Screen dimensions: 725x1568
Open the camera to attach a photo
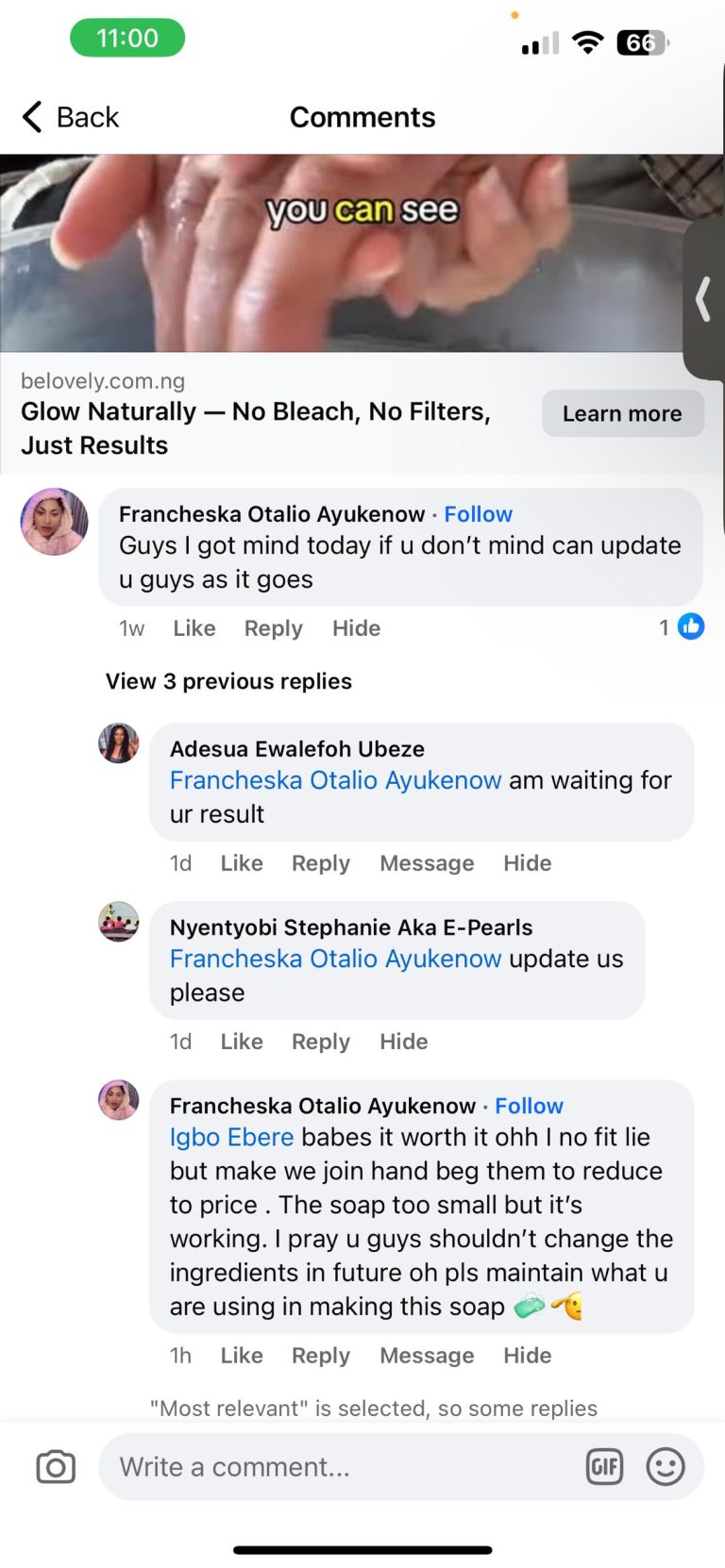point(56,1467)
